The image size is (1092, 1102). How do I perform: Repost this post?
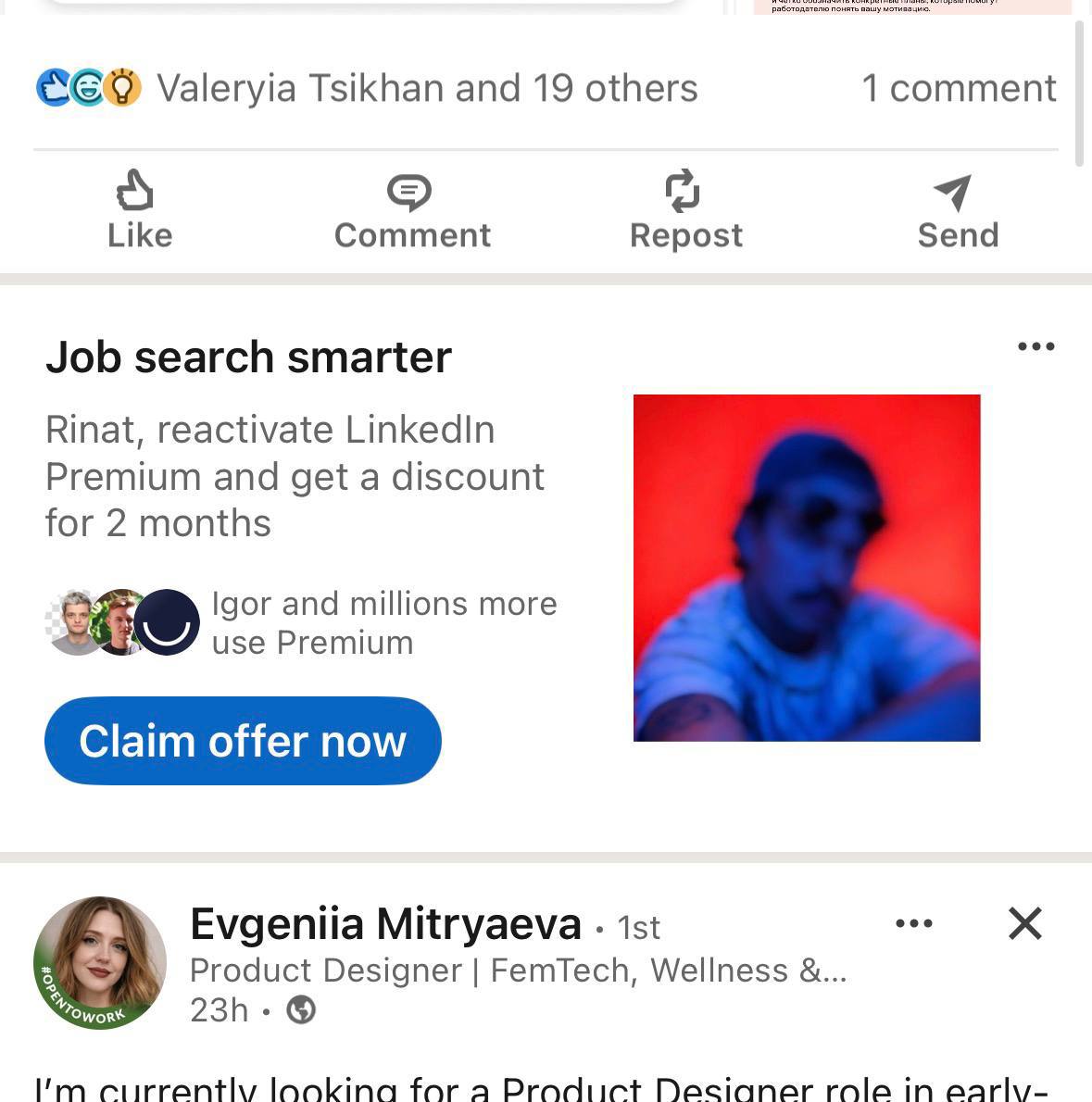[685, 210]
